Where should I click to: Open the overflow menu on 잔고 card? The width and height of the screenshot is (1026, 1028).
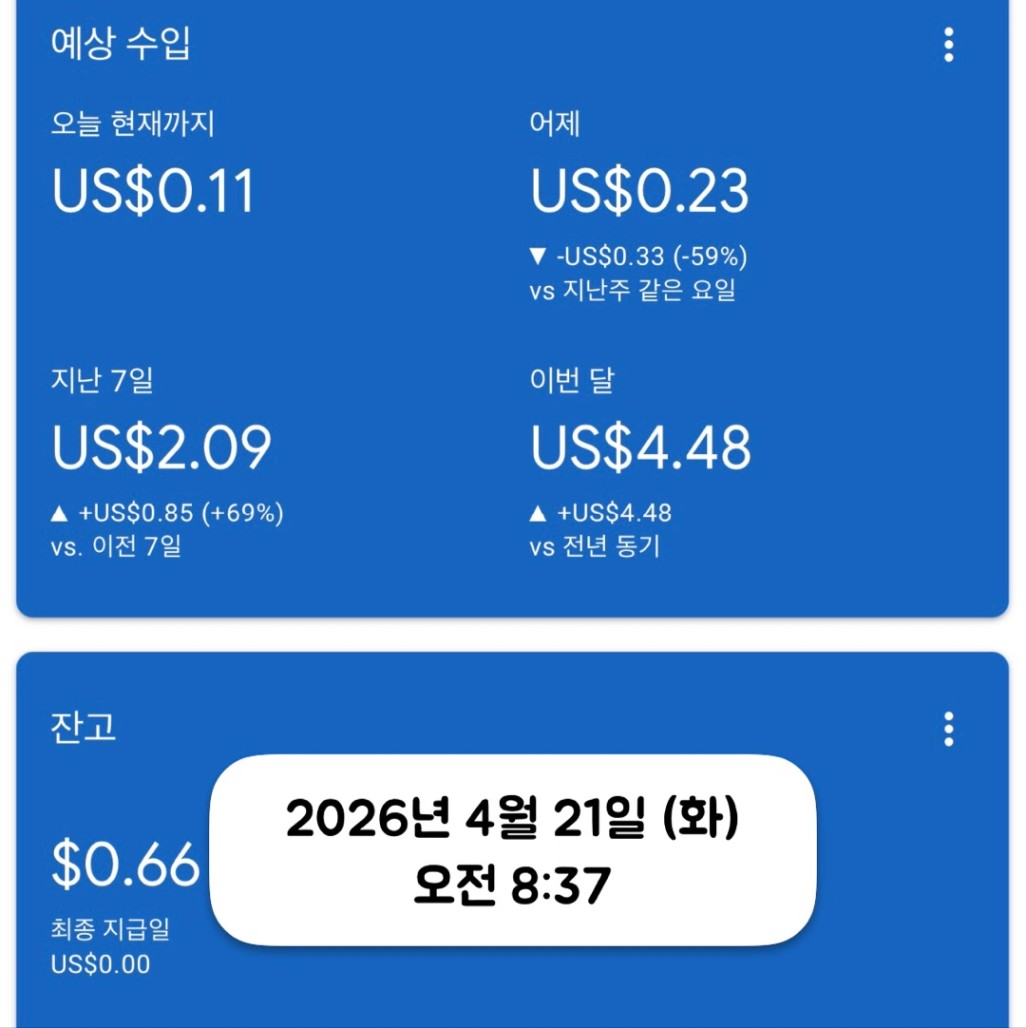(948, 729)
